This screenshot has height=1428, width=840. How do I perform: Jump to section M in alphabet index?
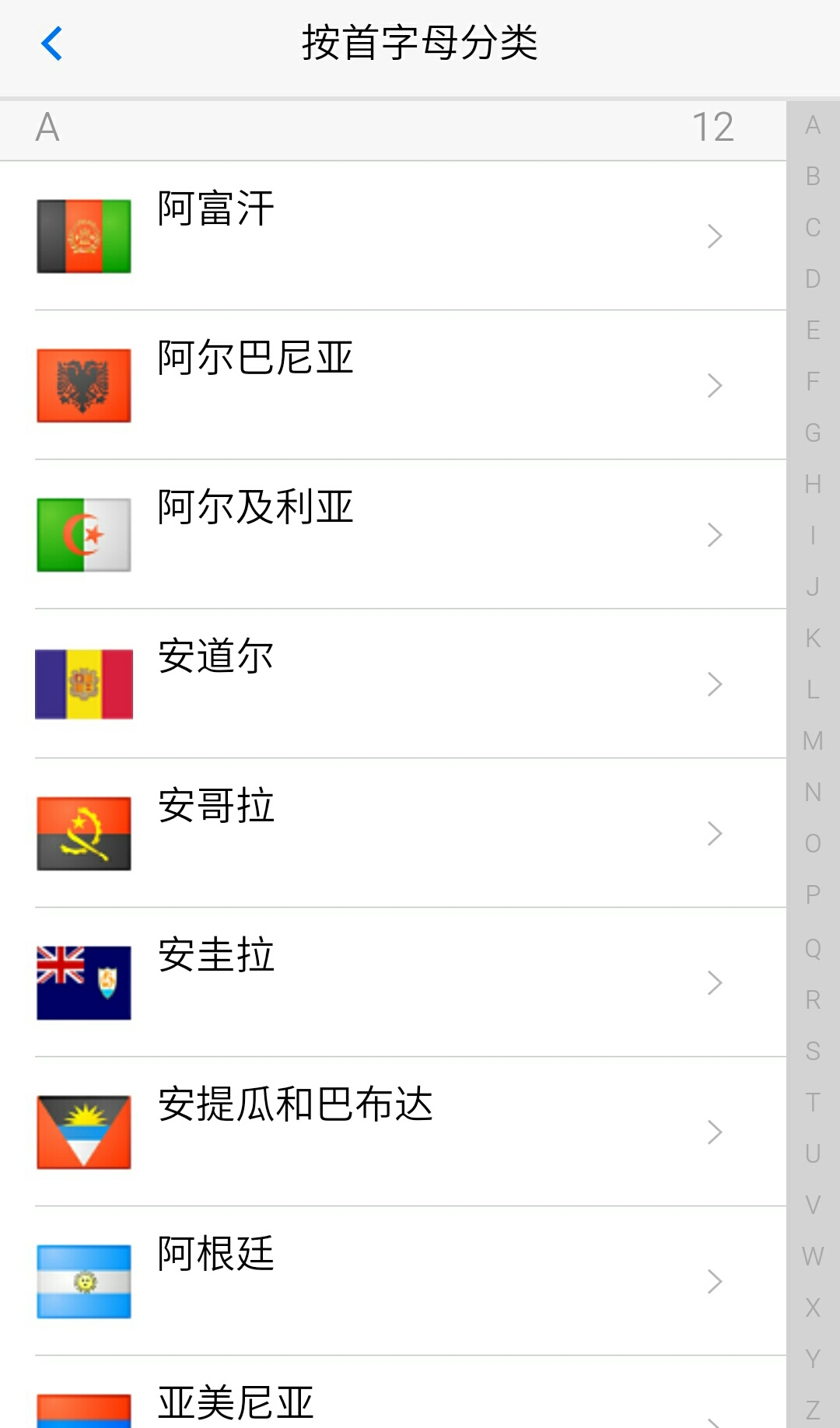(814, 741)
